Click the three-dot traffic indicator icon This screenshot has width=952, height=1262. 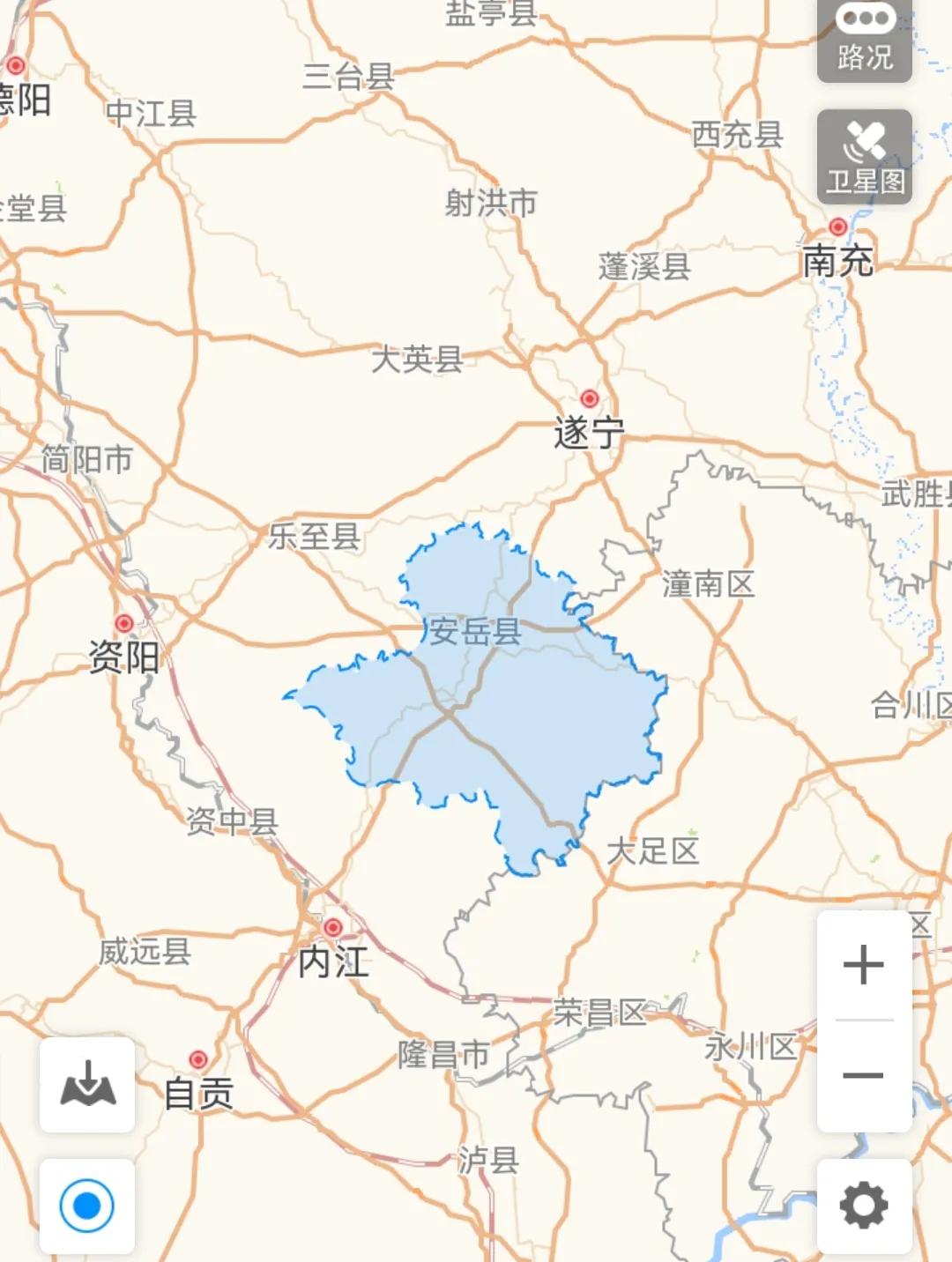tap(867, 16)
